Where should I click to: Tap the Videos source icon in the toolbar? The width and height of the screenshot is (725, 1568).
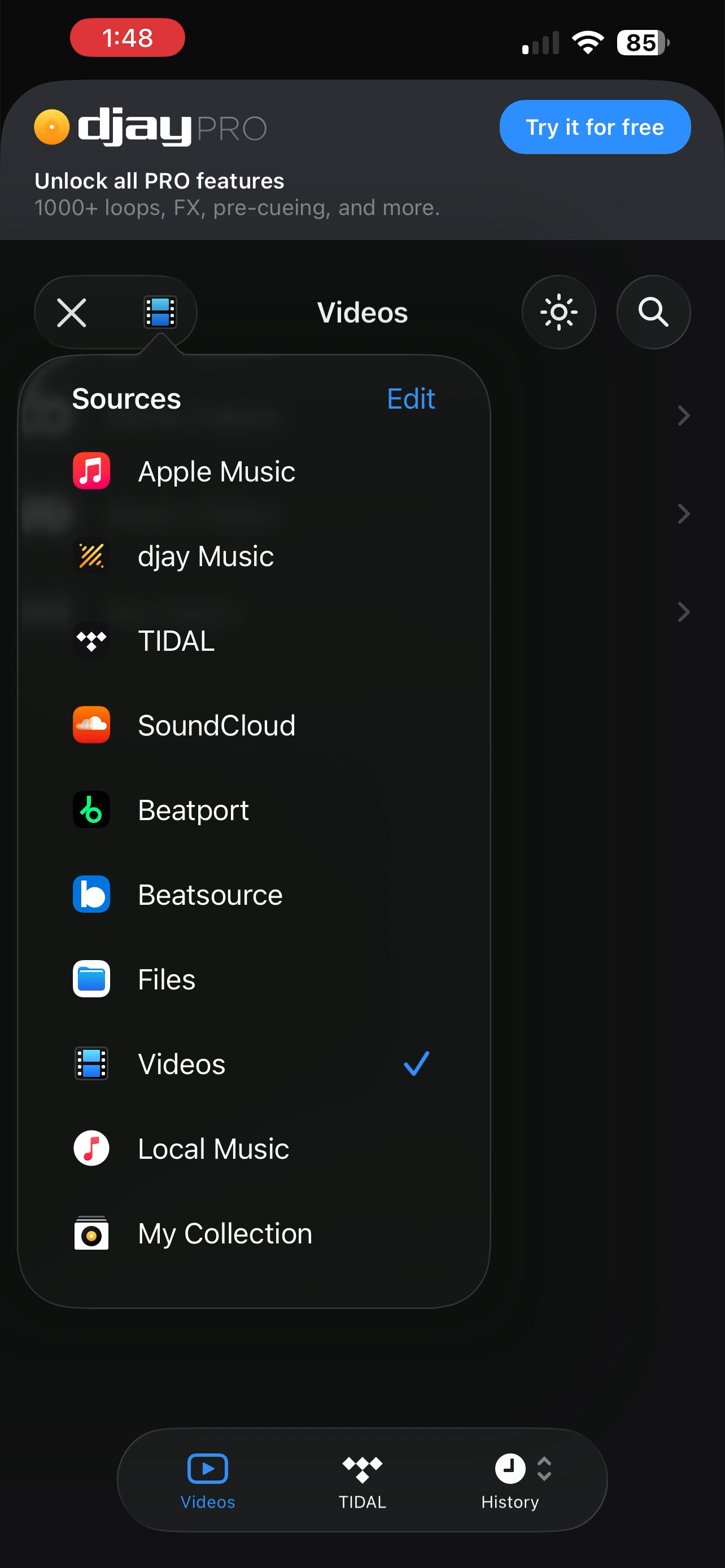coord(160,313)
